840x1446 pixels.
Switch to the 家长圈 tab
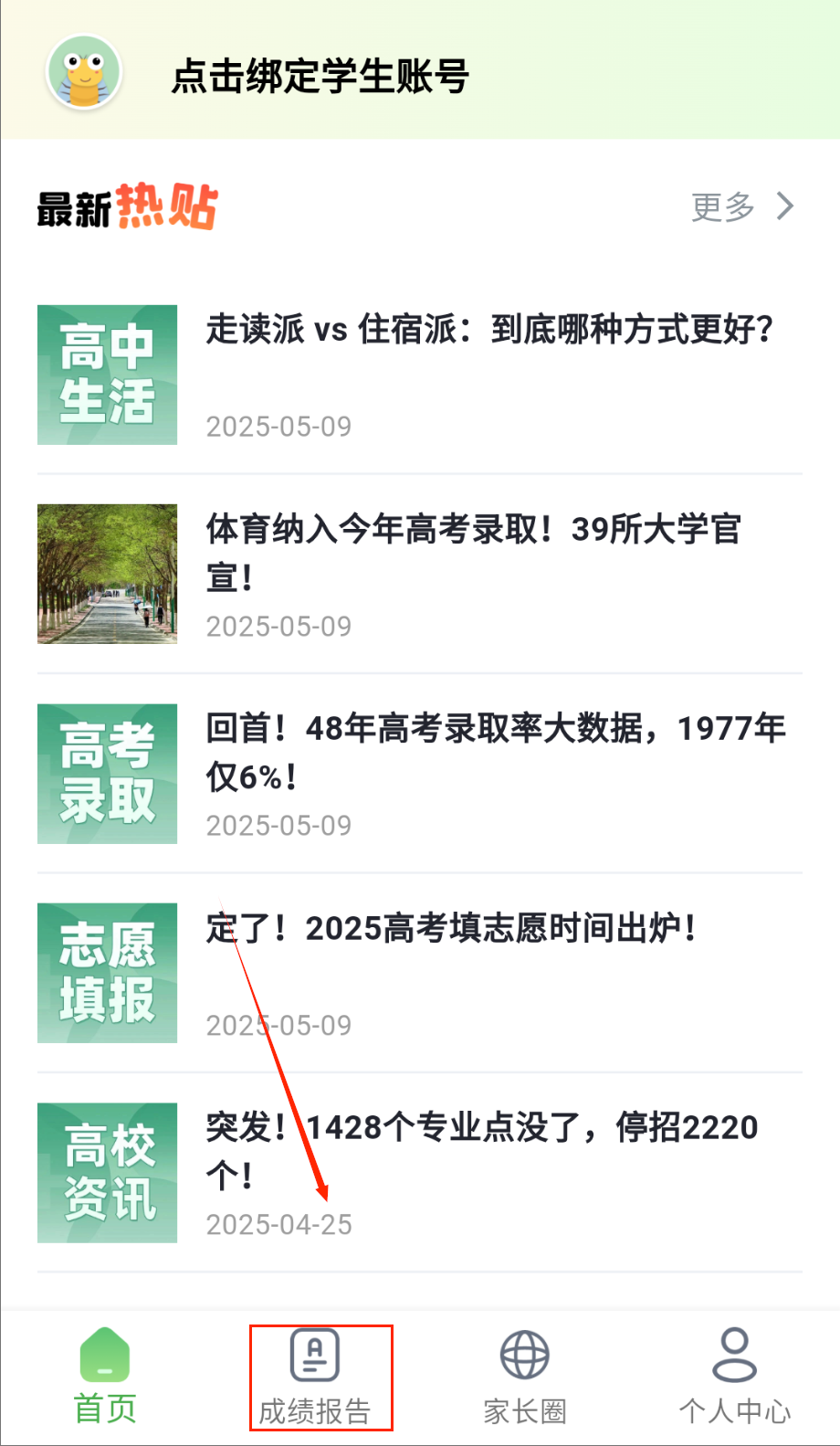click(x=525, y=1377)
